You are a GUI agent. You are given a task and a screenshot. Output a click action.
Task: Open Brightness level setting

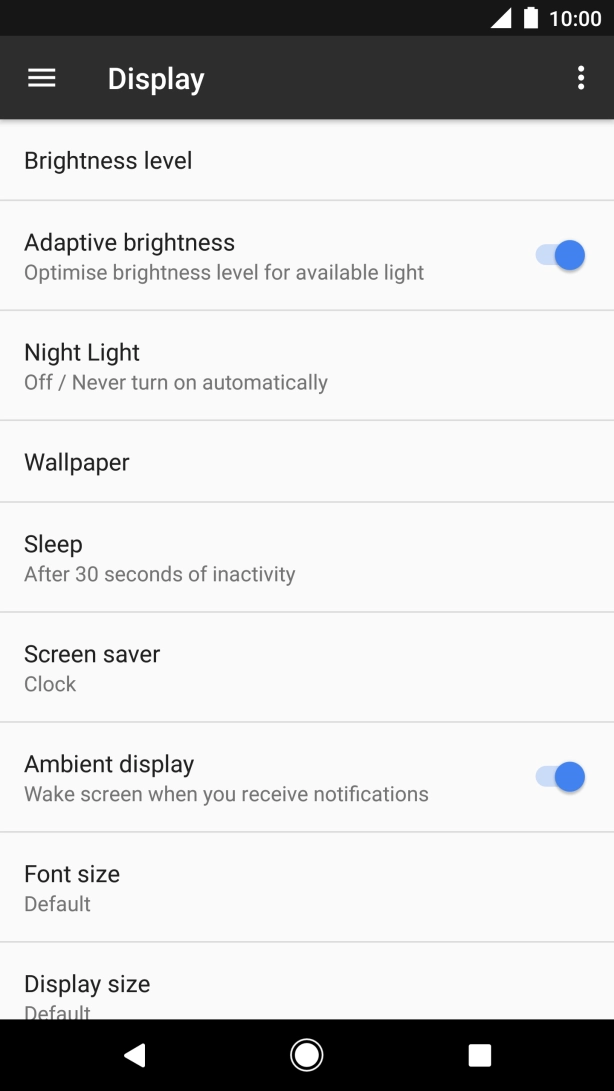pyautogui.click(x=307, y=161)
